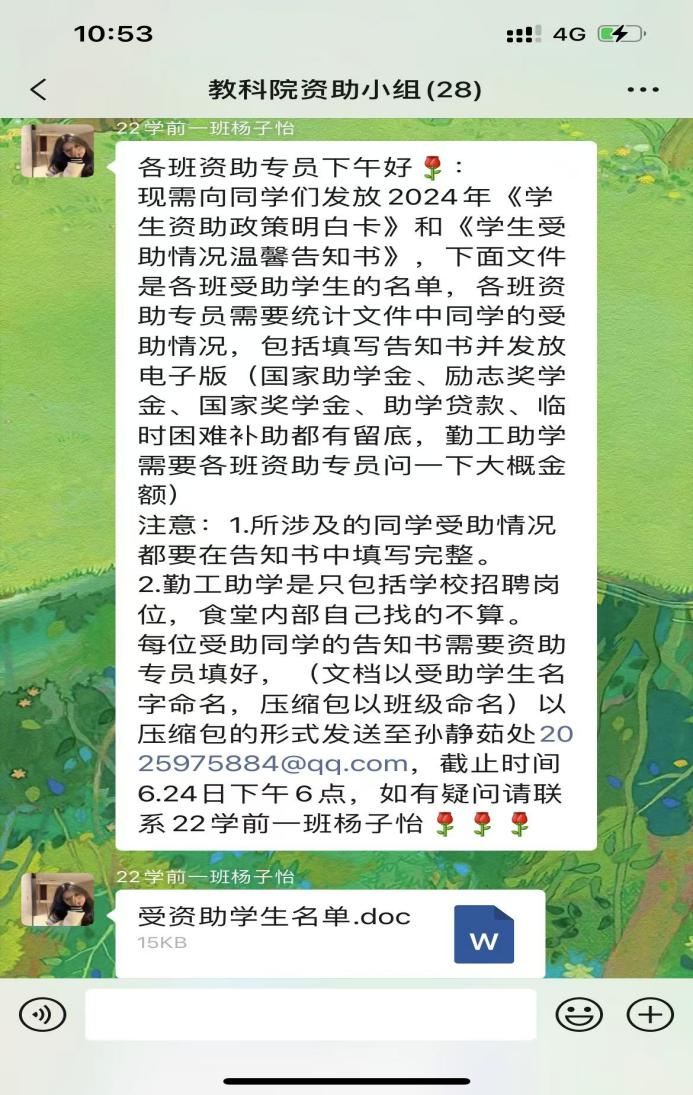Open the plus attachment menu
Screen dimensions: 693x1095
pos(650,1015)
